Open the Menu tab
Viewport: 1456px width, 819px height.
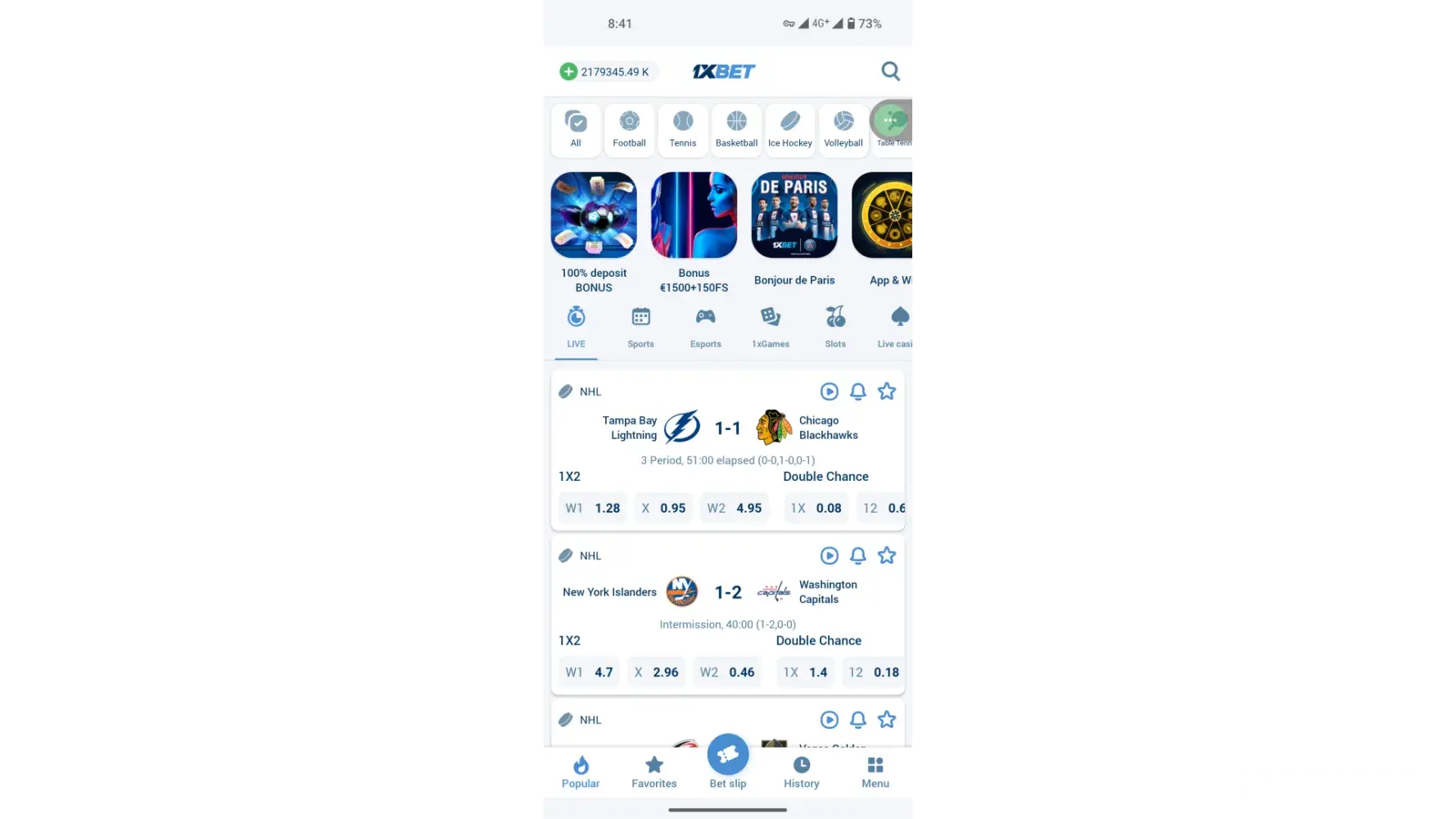coord(875,771)
